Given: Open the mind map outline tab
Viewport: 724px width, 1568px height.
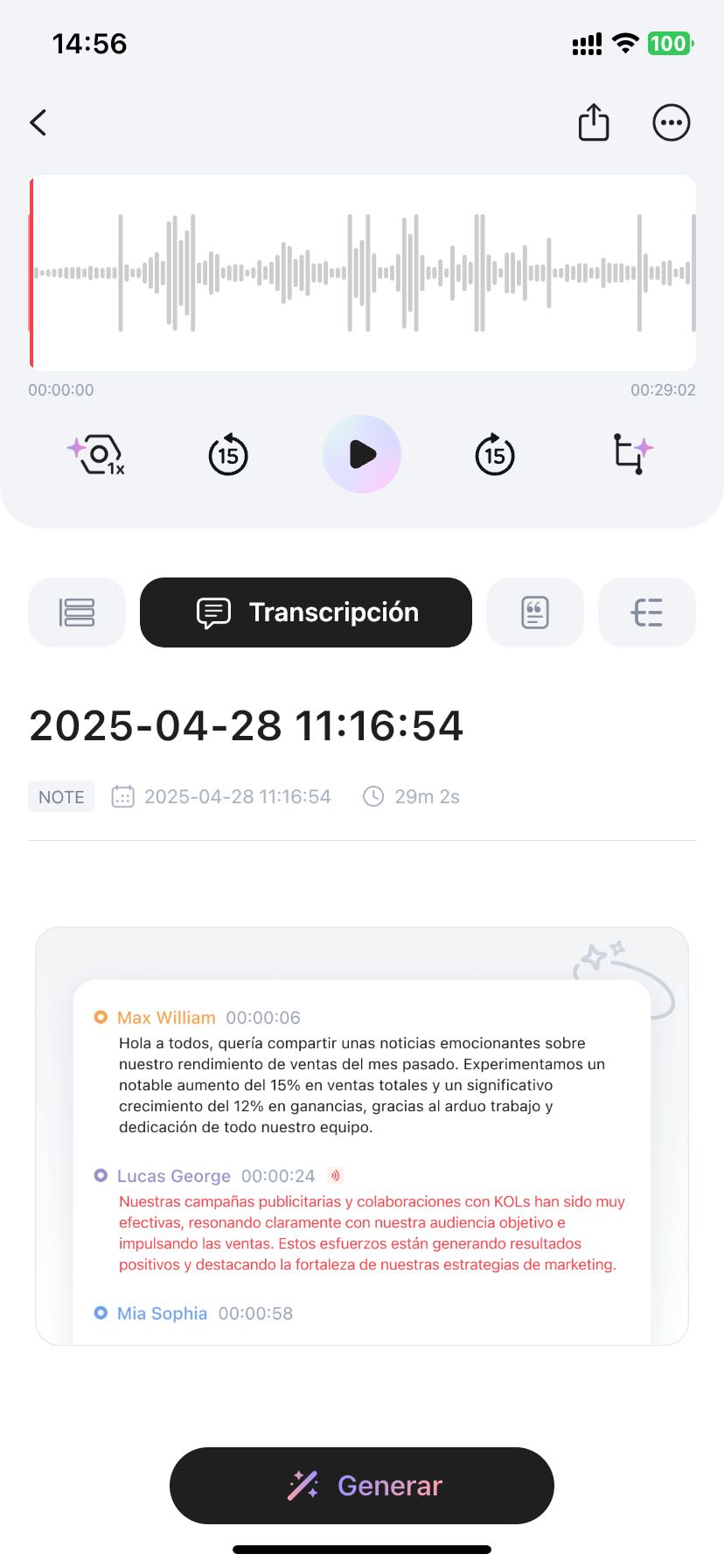Looking at the screenshot, I should pyautogui.click(x=647, y=612).
